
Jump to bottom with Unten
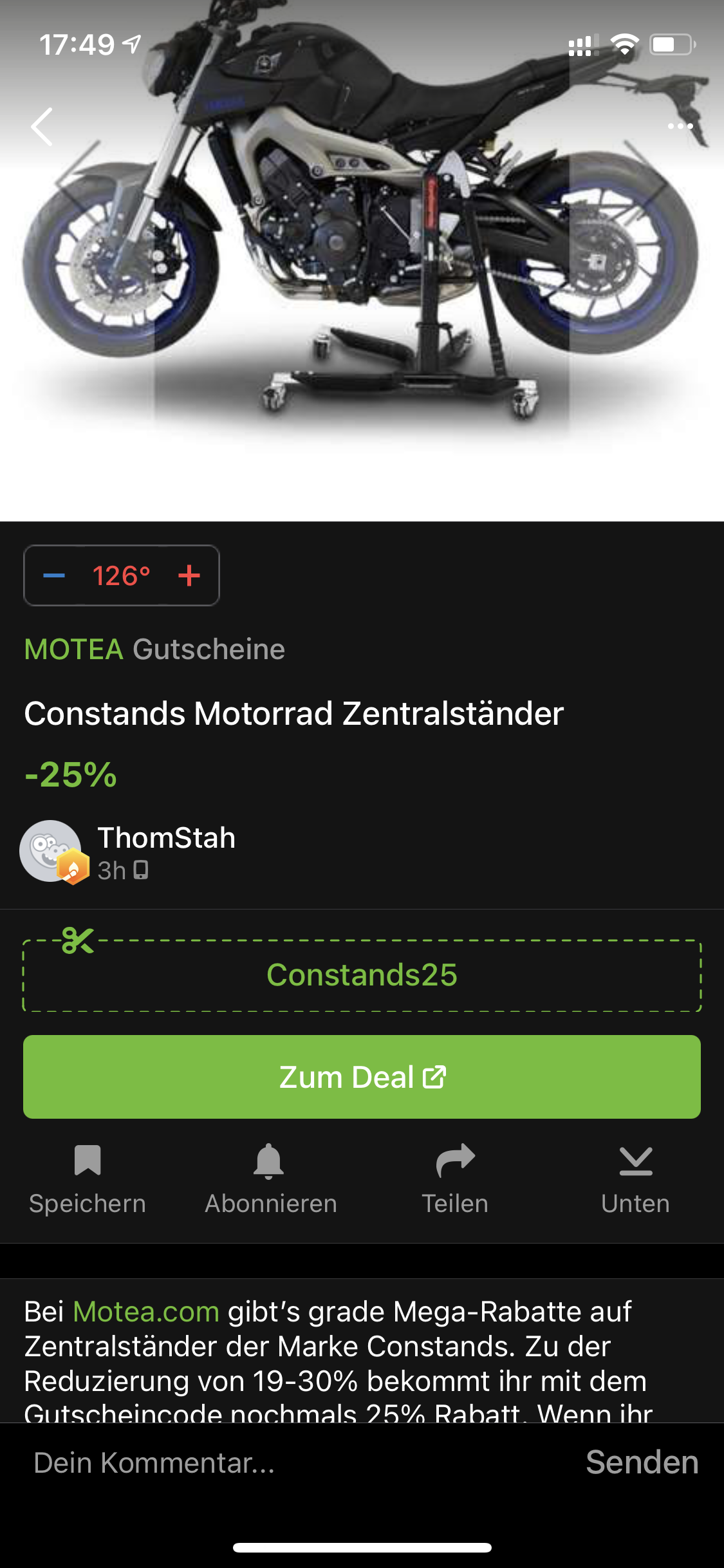click(635, 1179)
